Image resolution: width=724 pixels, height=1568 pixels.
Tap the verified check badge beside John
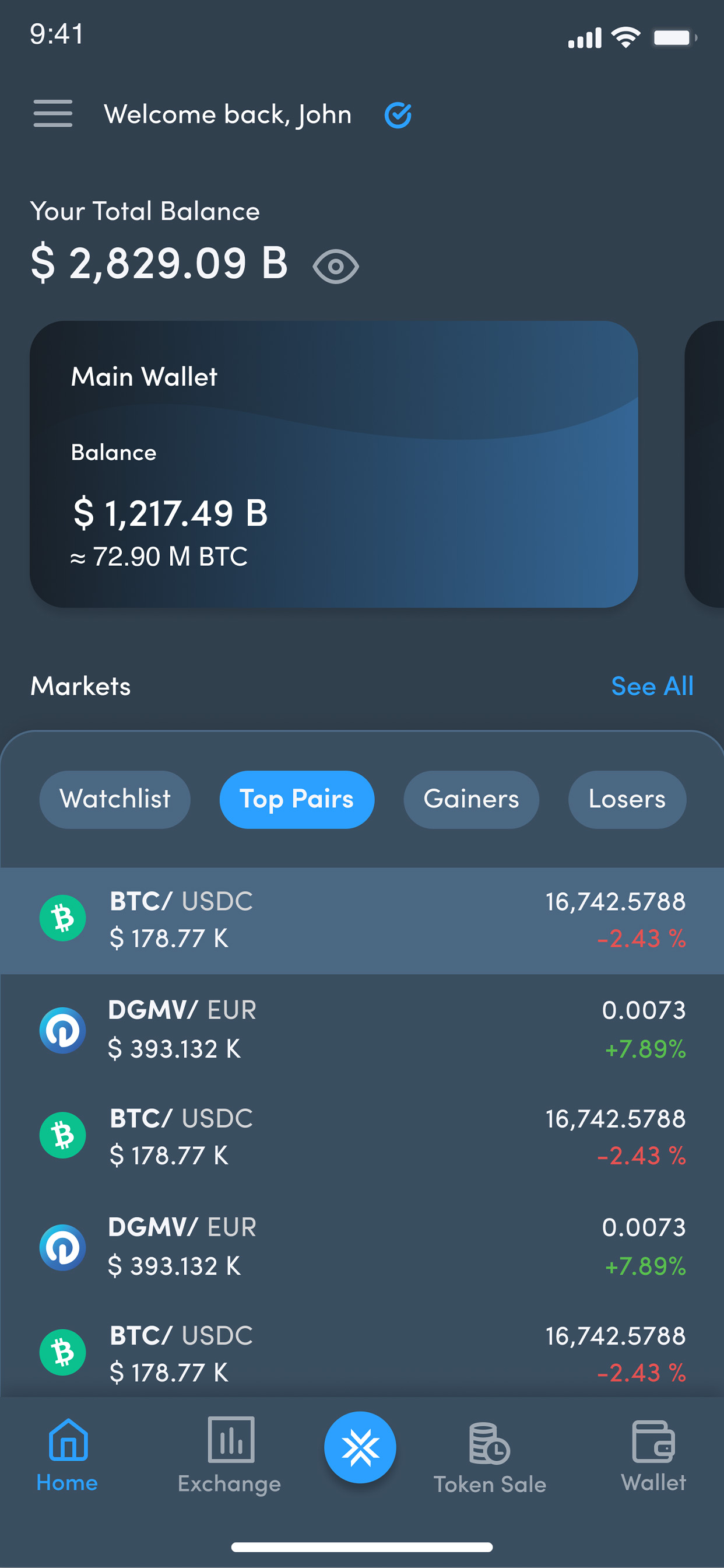(x=398, y=115)
